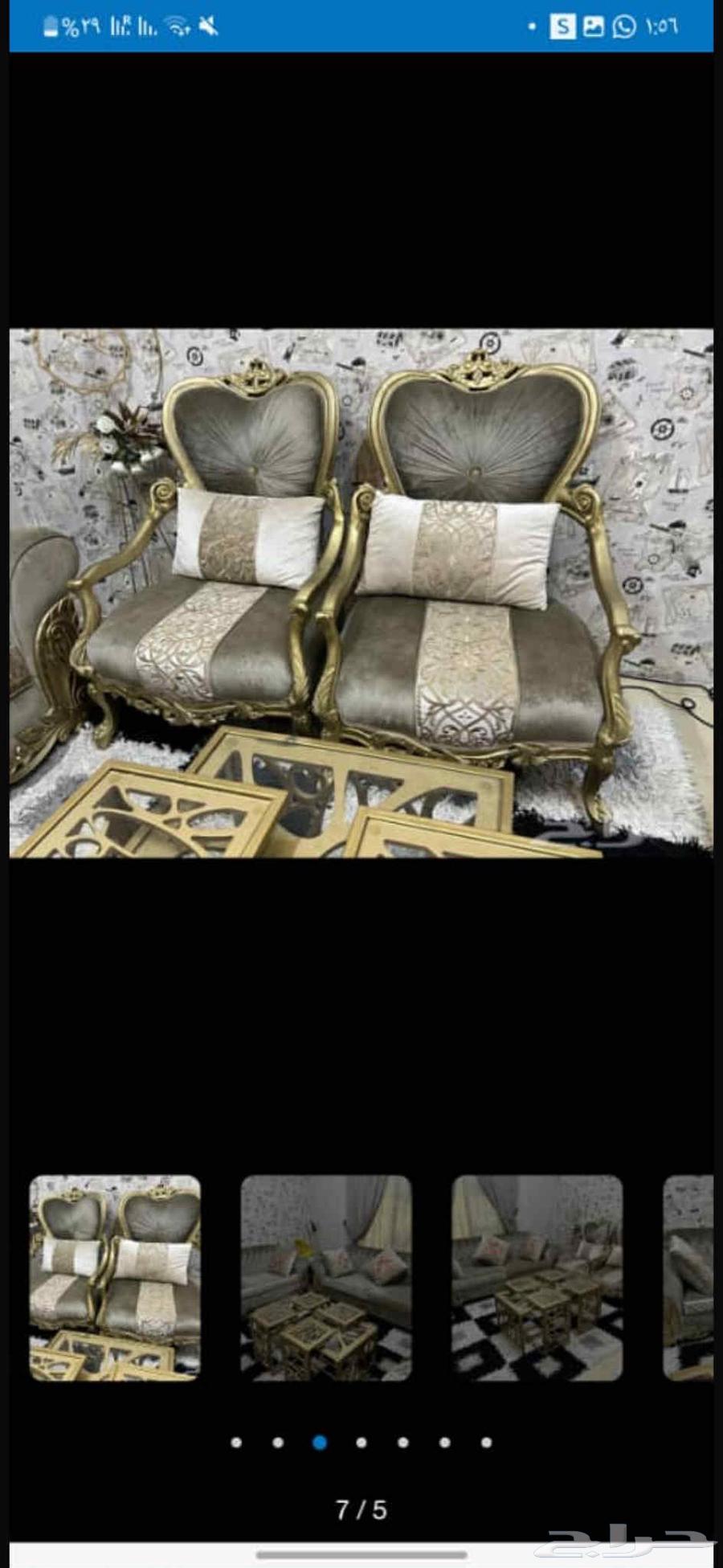Open the thumbnail showing two gold armchairs
723x1568 pixels.
coord(115,1277)
